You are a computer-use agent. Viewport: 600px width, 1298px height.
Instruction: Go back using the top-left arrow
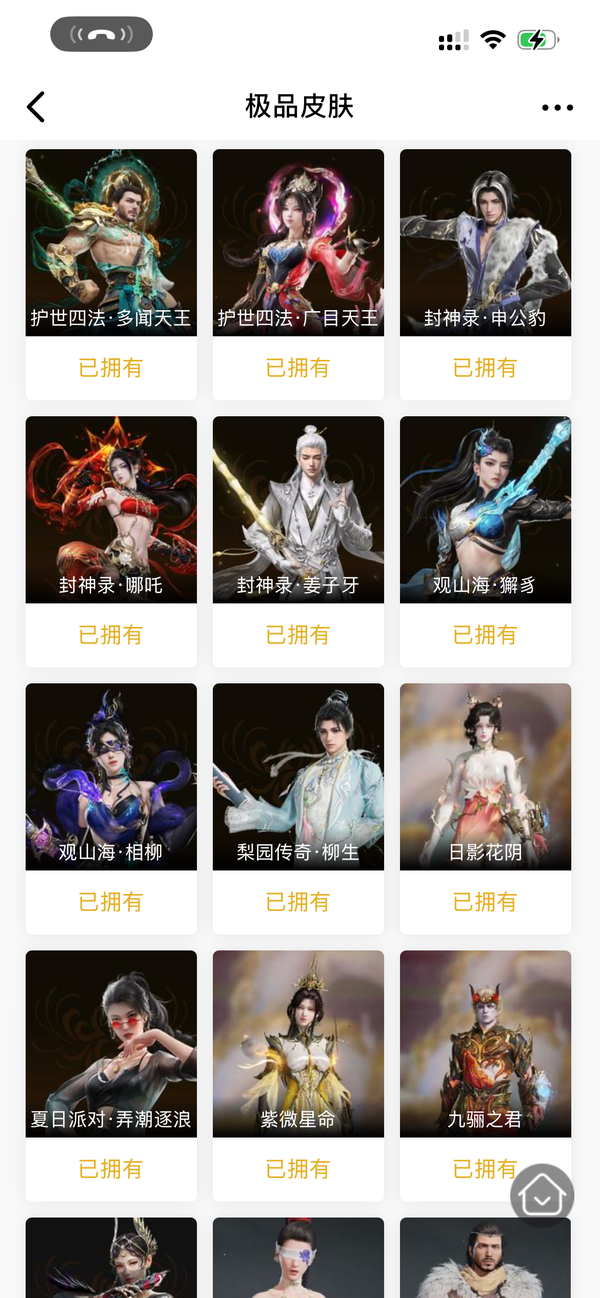[36, 107]
